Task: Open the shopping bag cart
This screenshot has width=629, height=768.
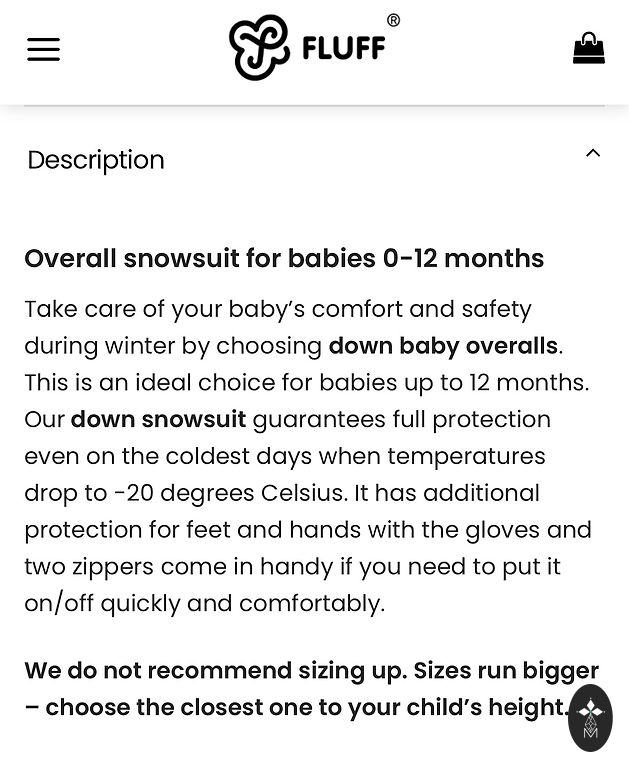Action: coord(588,48)
